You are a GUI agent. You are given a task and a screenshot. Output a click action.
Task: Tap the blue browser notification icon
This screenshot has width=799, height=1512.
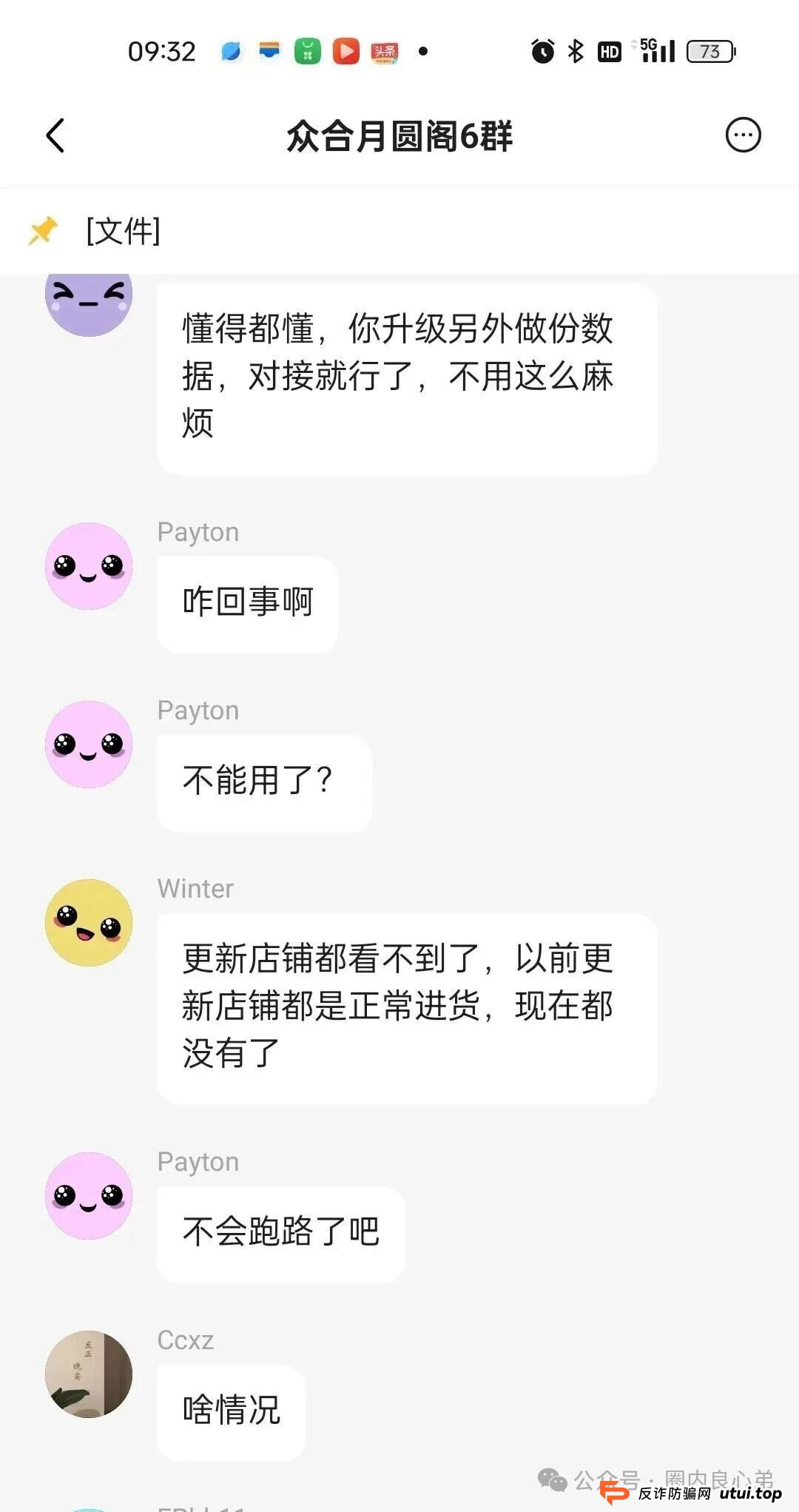coord(230,52)
